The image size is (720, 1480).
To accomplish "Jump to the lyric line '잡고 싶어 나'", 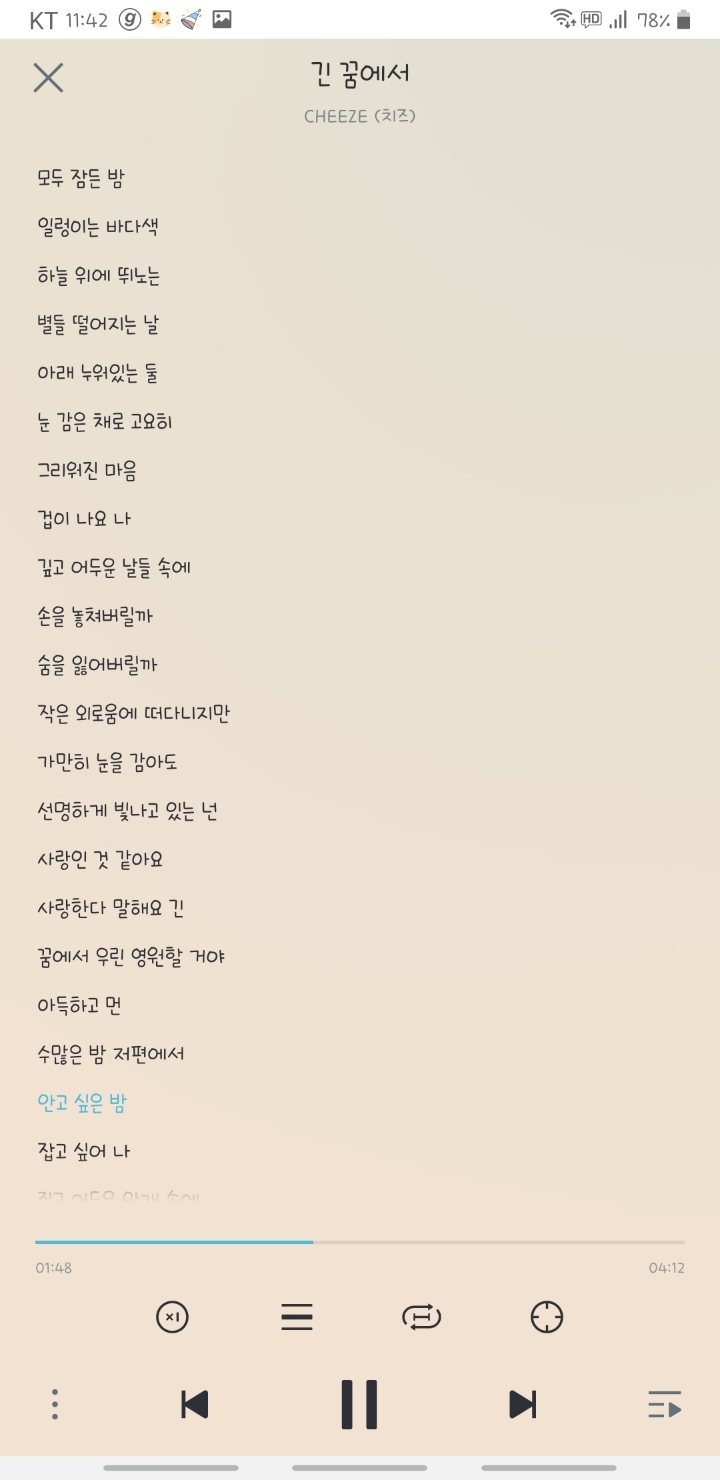I will pos(84,1151).
